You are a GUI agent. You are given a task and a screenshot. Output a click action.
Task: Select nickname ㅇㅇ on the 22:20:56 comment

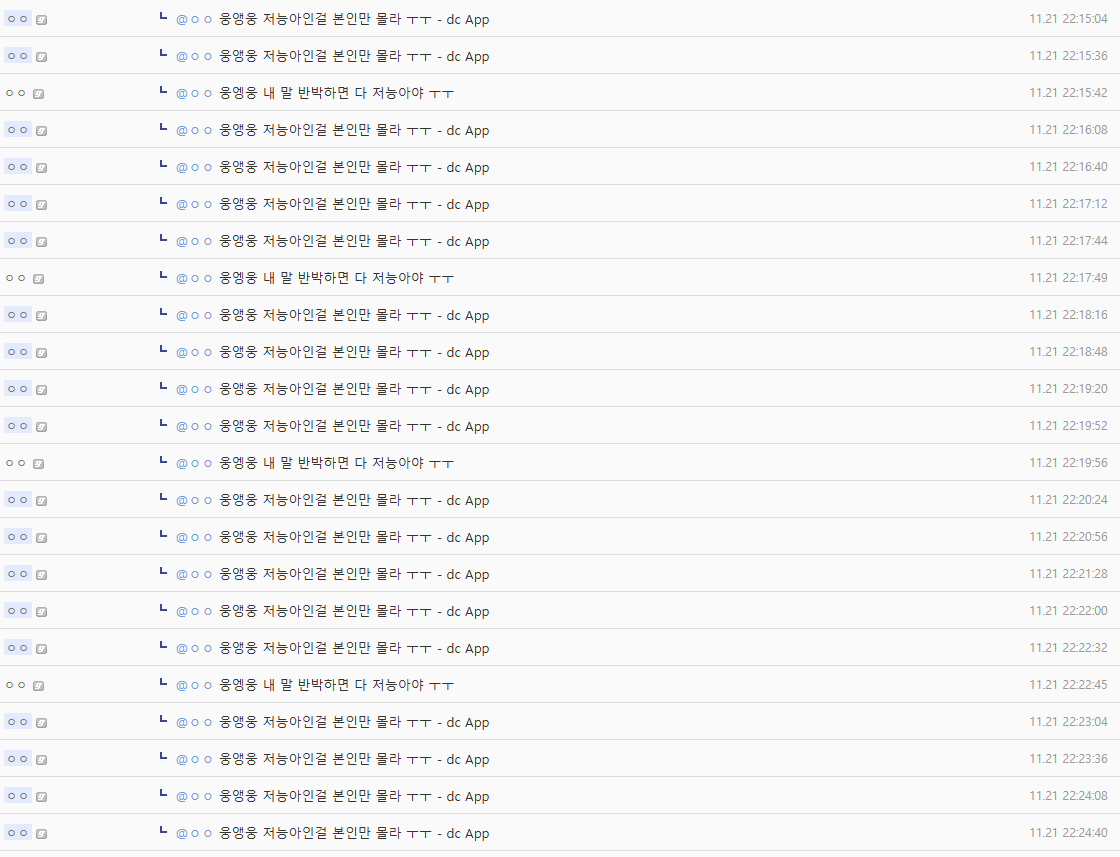pos(17,537)
